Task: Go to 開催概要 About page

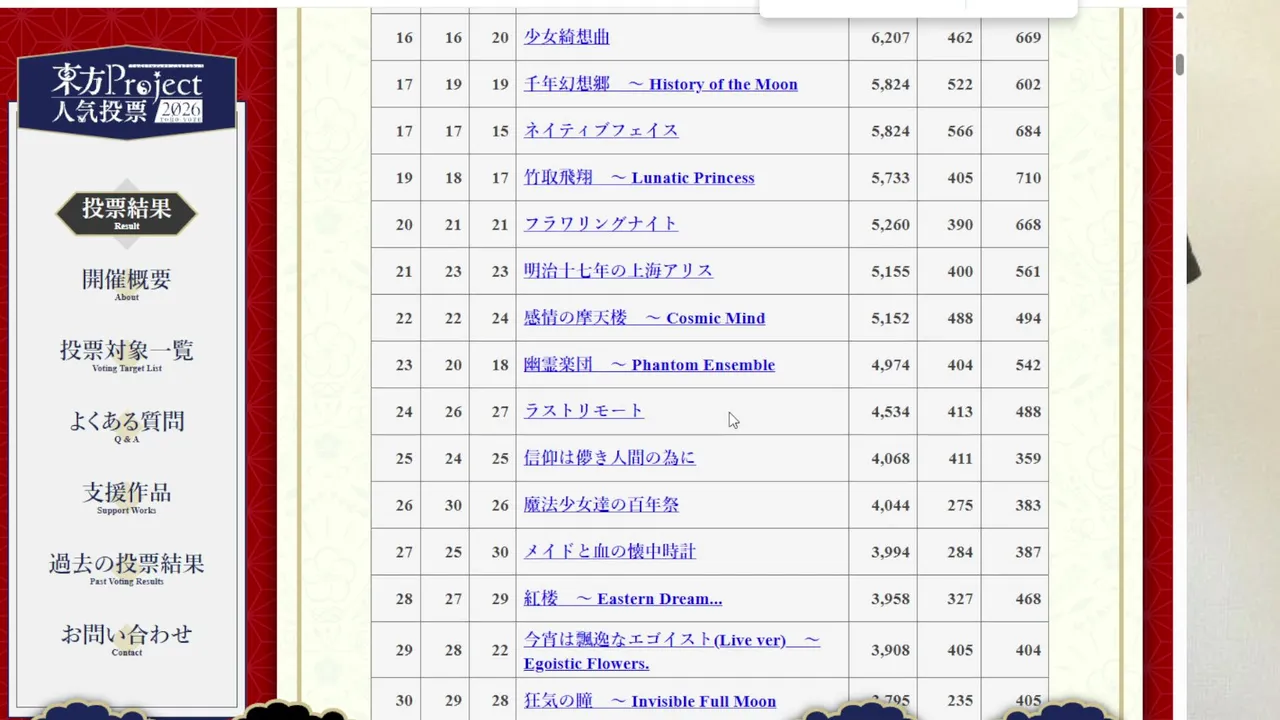Action: point(126,284)
